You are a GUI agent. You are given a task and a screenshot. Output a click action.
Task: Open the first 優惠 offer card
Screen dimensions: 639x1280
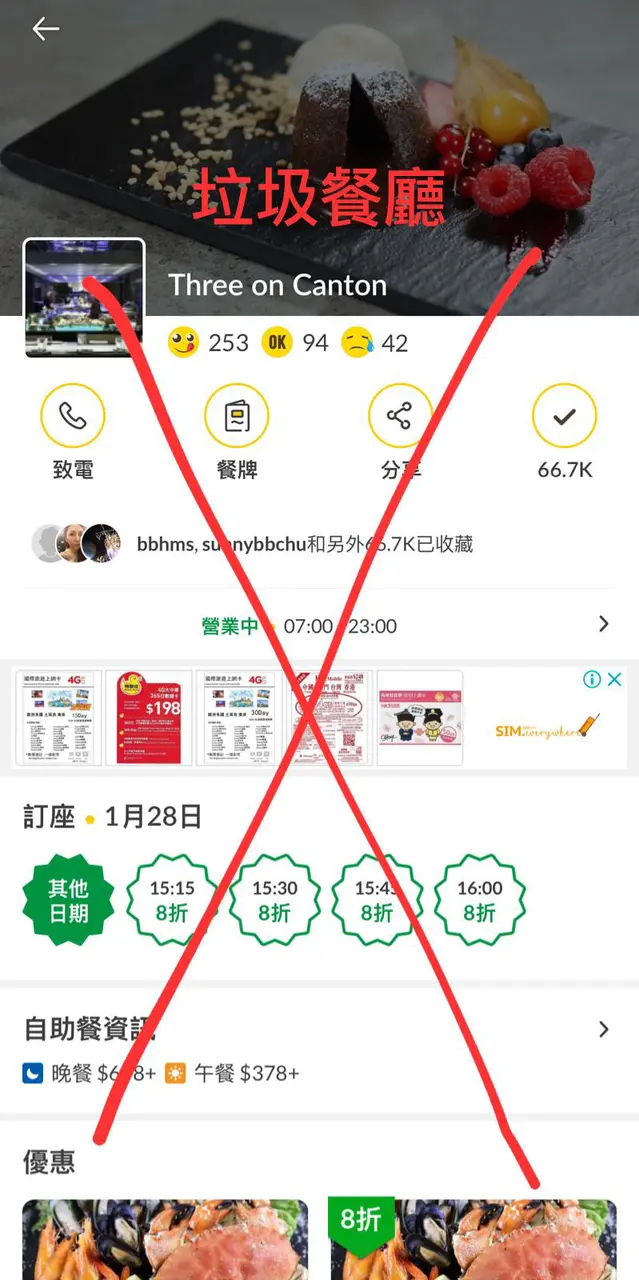(165, 1240)
